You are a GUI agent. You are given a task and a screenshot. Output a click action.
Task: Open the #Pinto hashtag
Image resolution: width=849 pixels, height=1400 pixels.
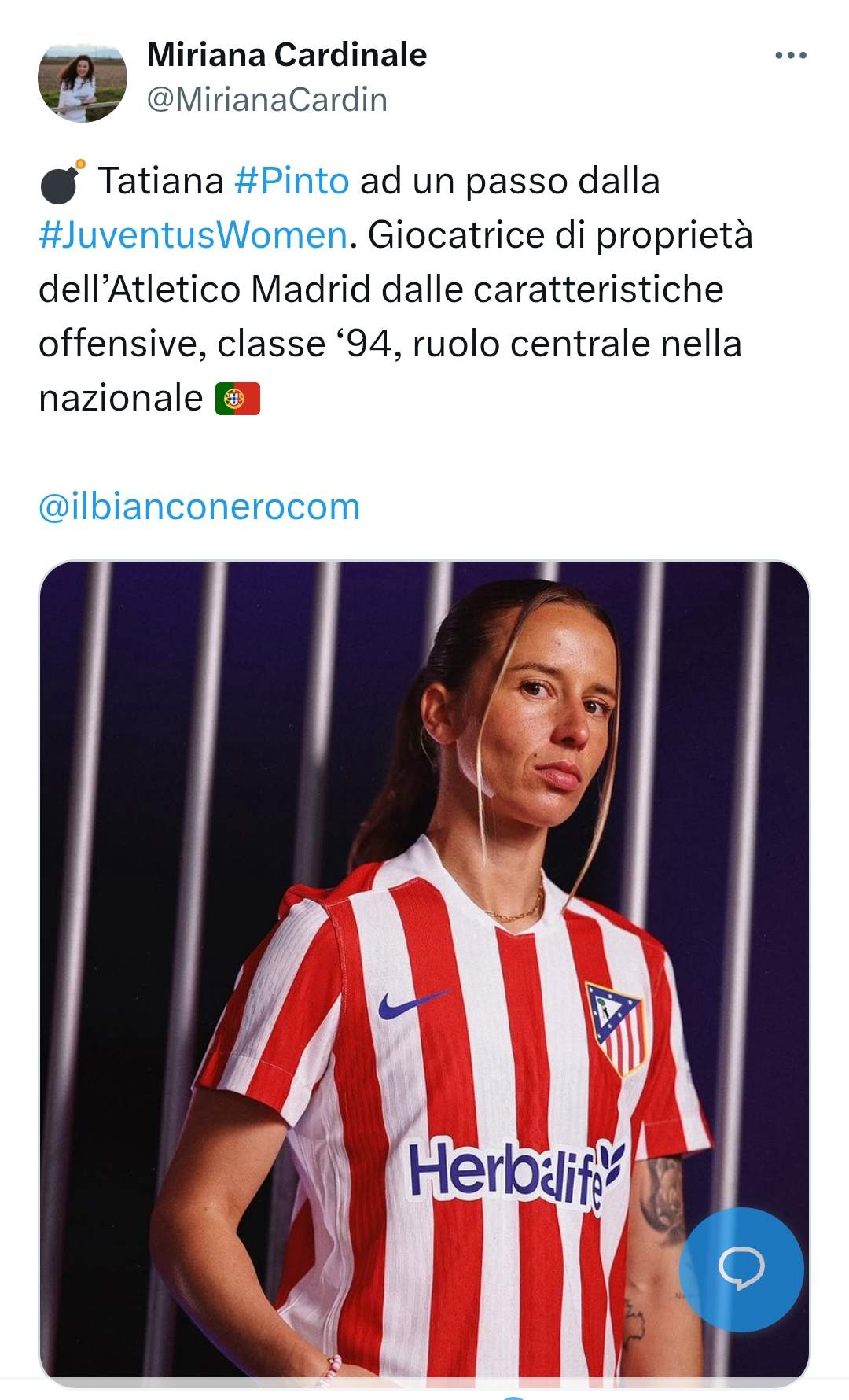(292, 181)
